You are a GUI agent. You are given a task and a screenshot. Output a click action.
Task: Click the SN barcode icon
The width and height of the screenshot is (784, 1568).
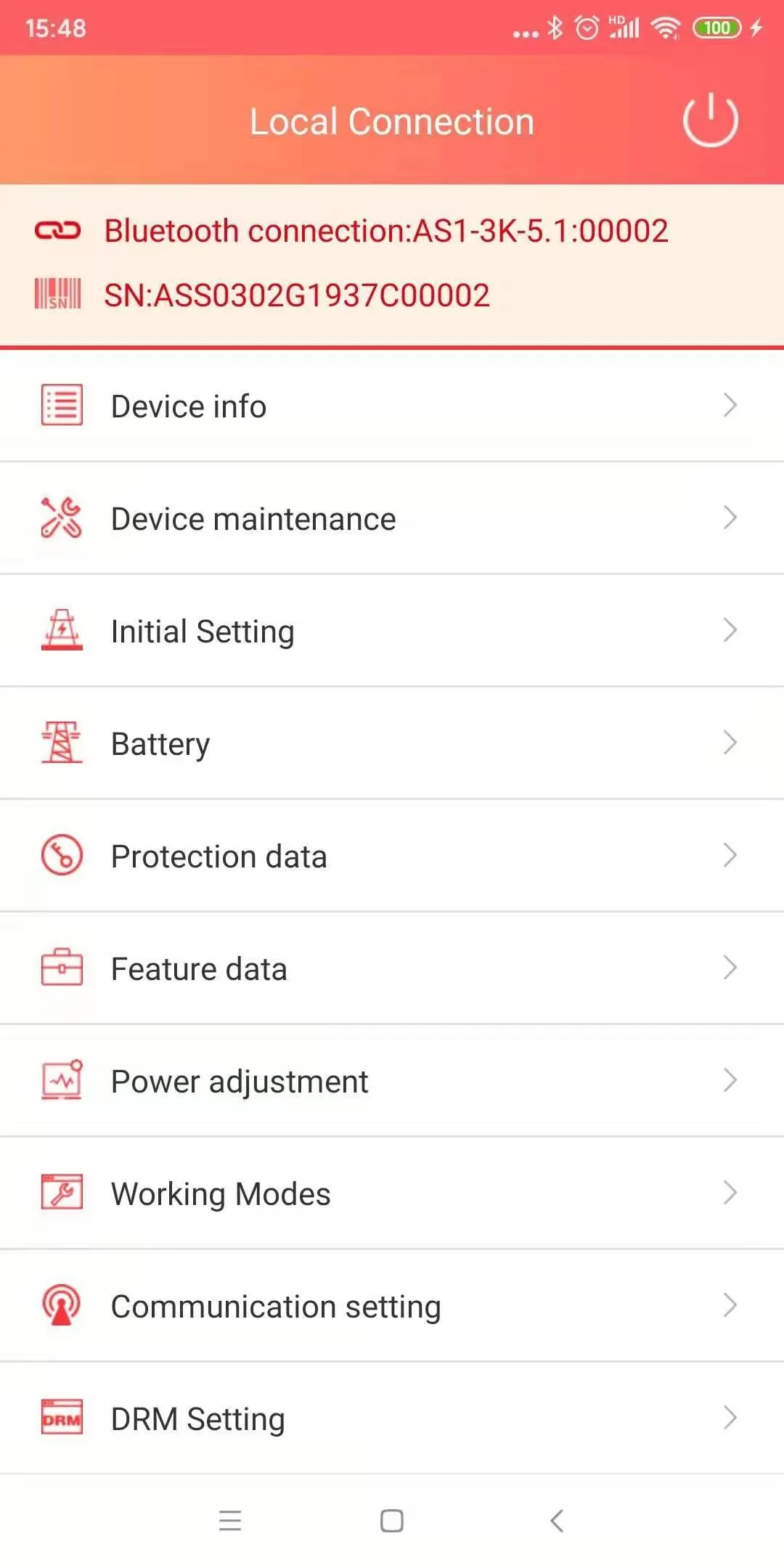pos(57,294)
